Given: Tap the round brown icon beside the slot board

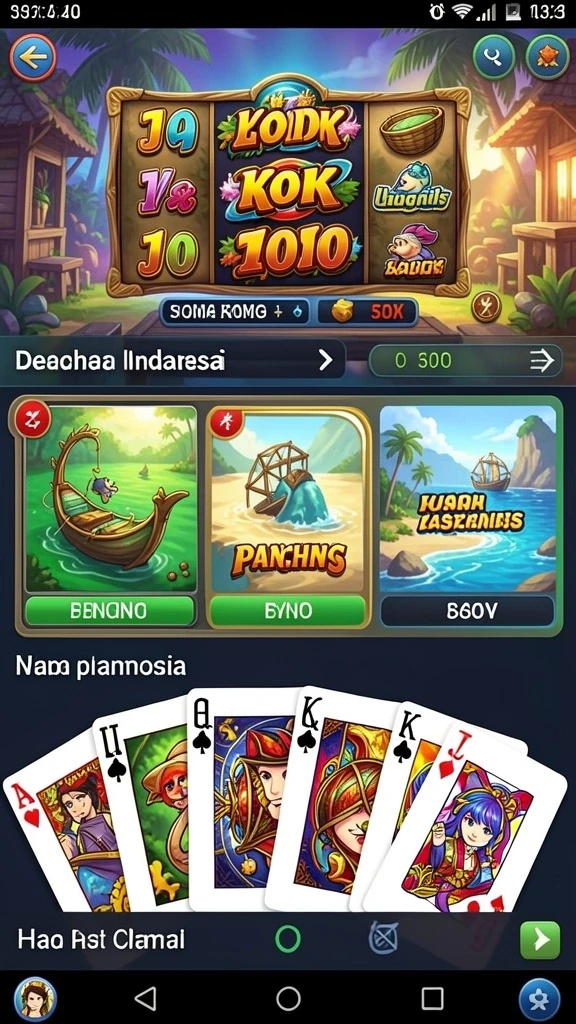Looking at the screenshot, I should (487, 304).
